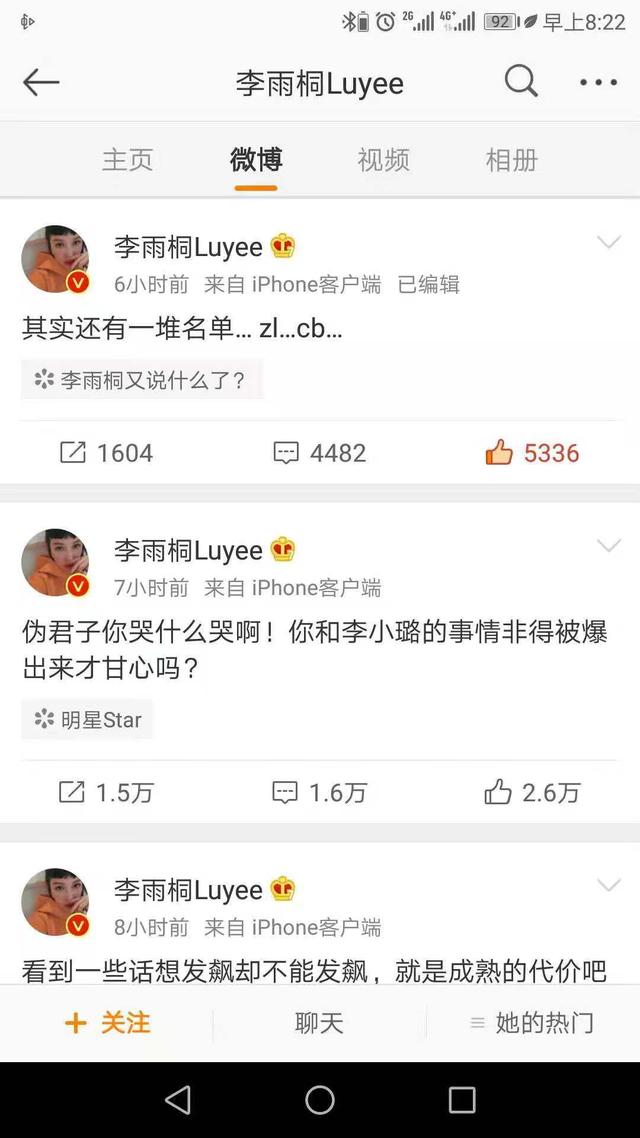Tap the system home button
This screenshot has height=1138, width=640.
320,1100
